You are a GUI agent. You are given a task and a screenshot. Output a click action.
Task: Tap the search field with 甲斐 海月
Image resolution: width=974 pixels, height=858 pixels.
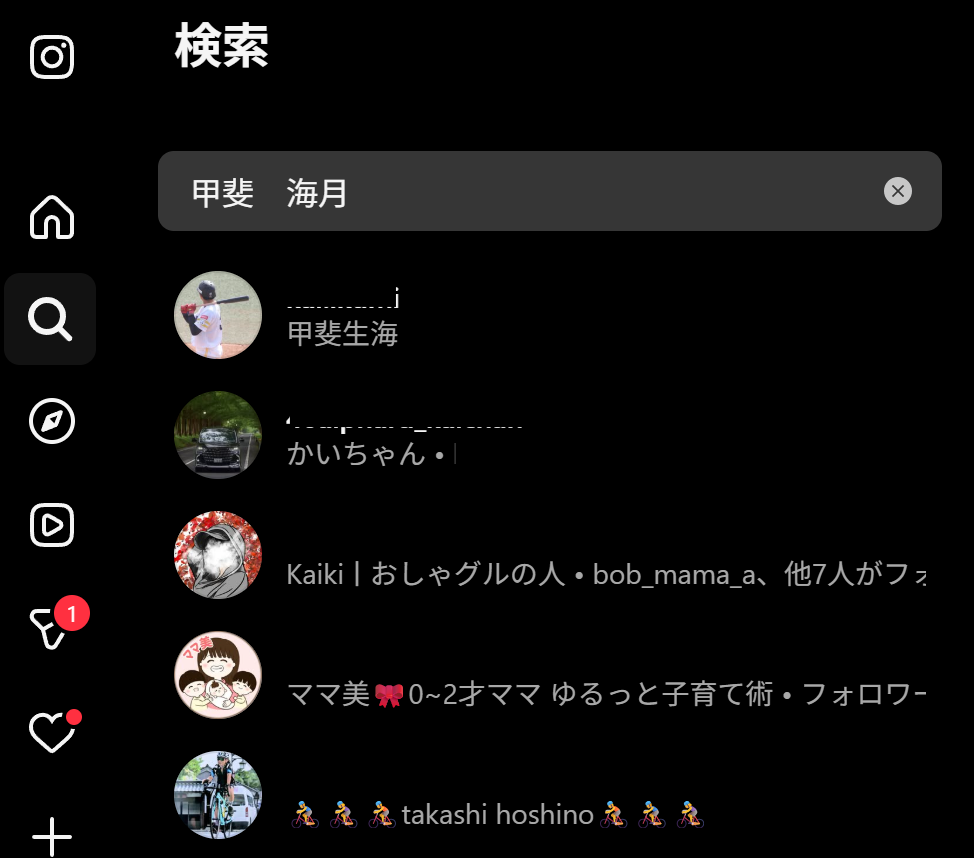click(520, 192)
